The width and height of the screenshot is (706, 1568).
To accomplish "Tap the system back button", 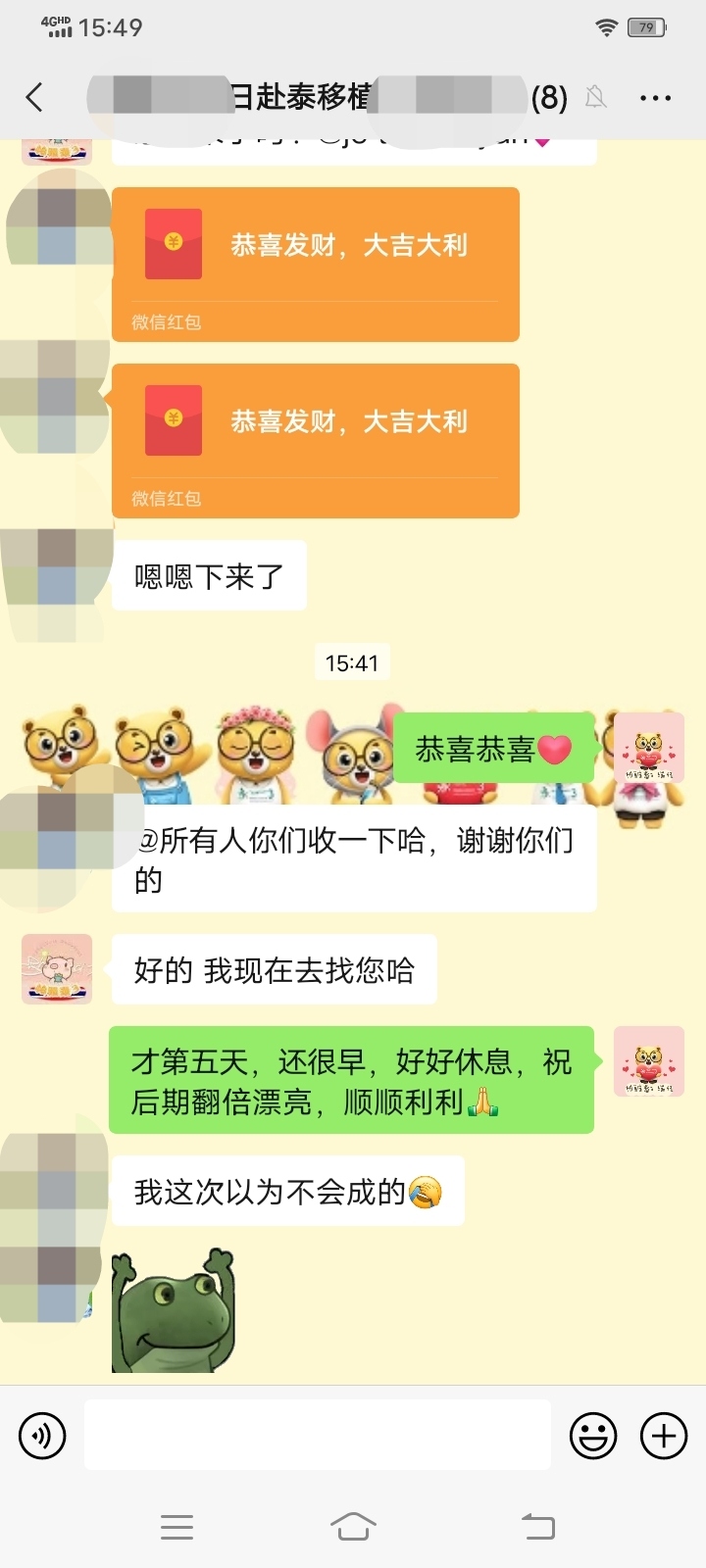I will (x=537, y=1527).
